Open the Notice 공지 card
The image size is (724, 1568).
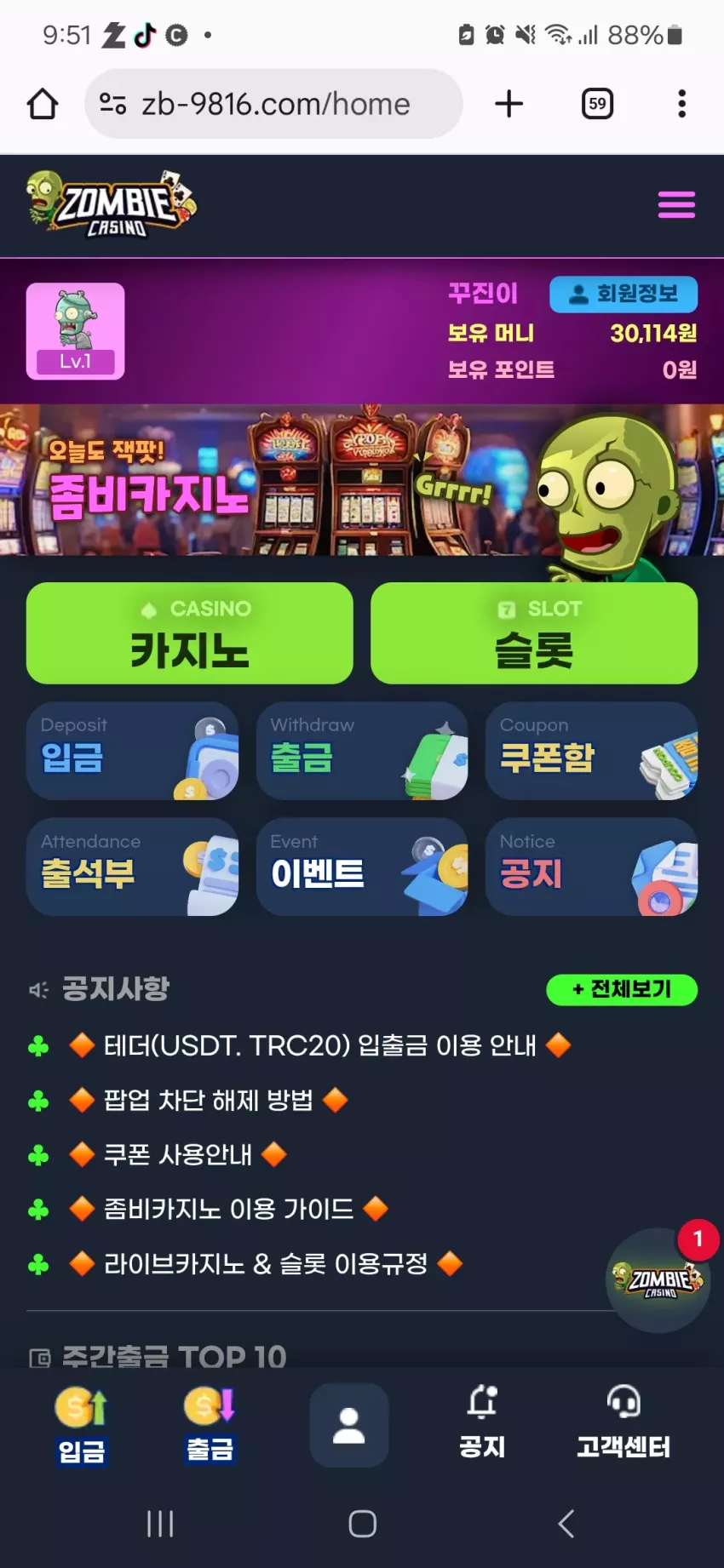tap(591, 867)
